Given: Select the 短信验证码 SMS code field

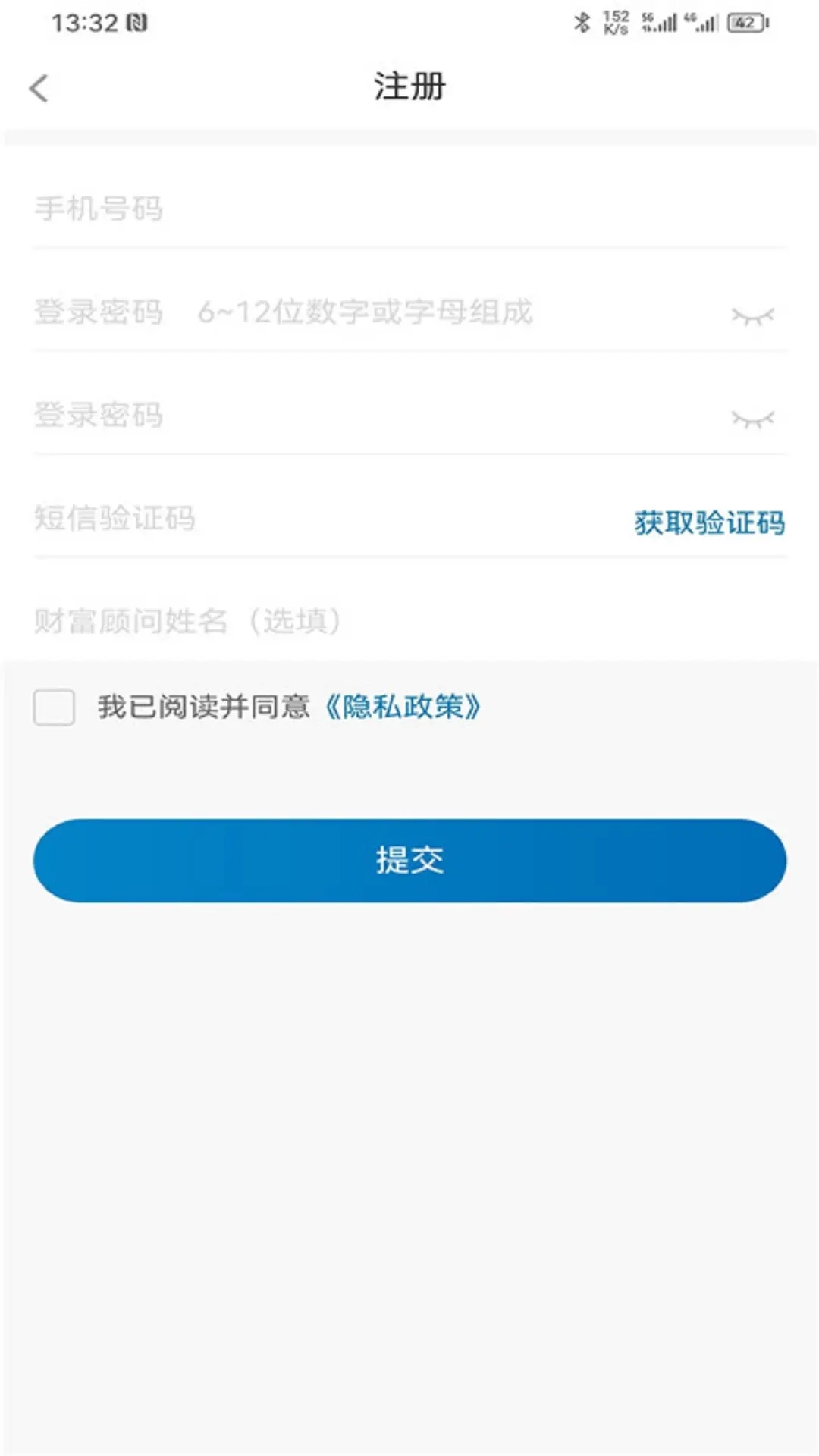Looking at the screenshot, I should tap(303, 519).
